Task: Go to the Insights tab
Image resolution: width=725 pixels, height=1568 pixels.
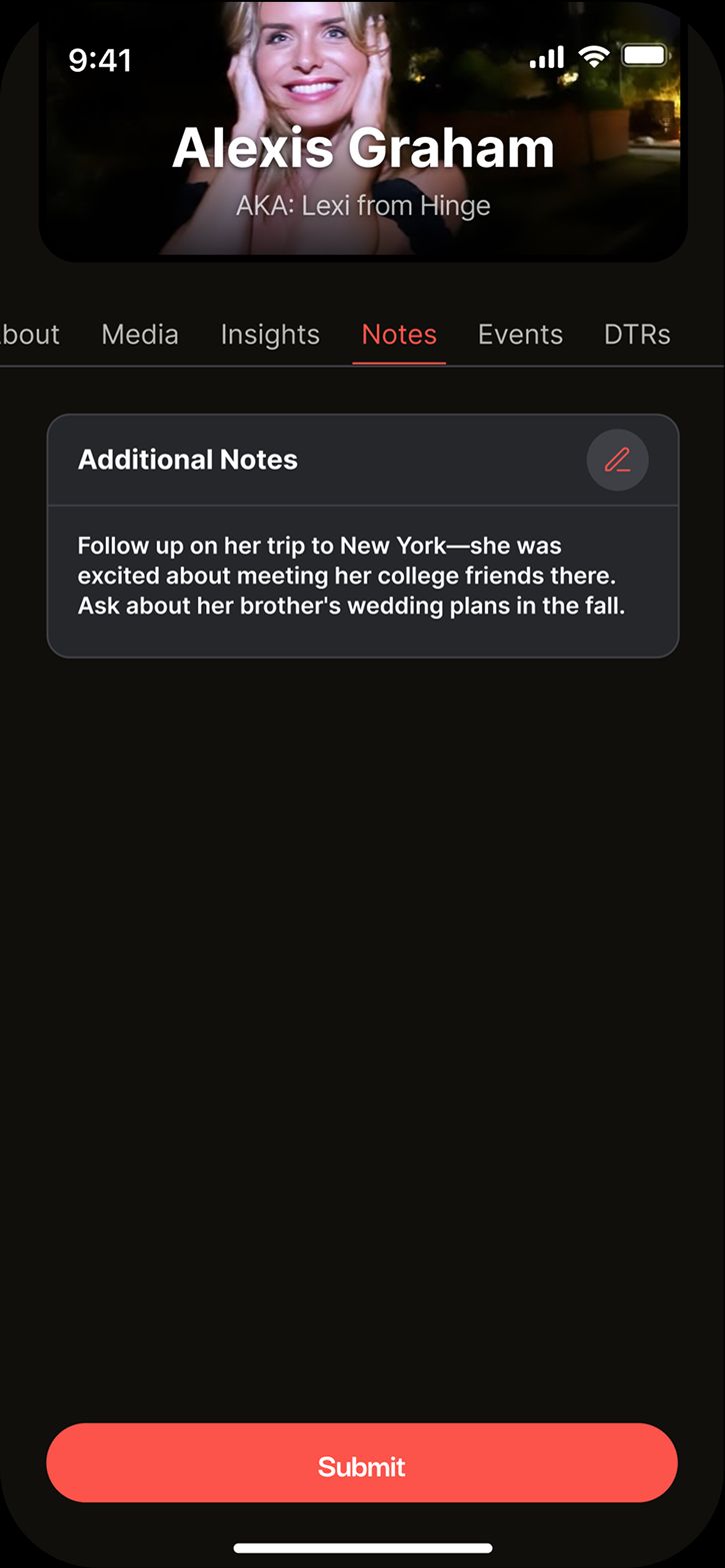Action: (x=270, y=335)
